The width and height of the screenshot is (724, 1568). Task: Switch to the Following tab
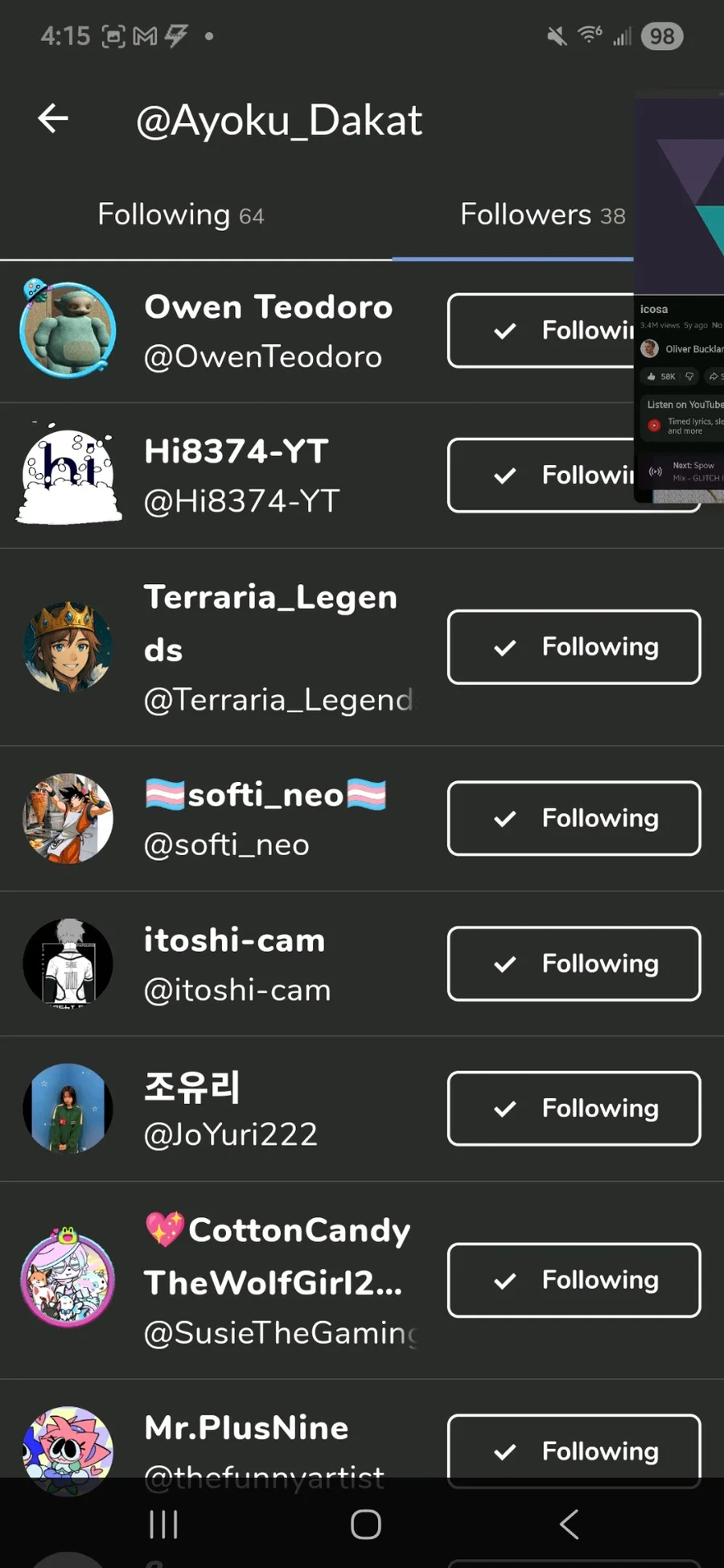pos(180,215)
